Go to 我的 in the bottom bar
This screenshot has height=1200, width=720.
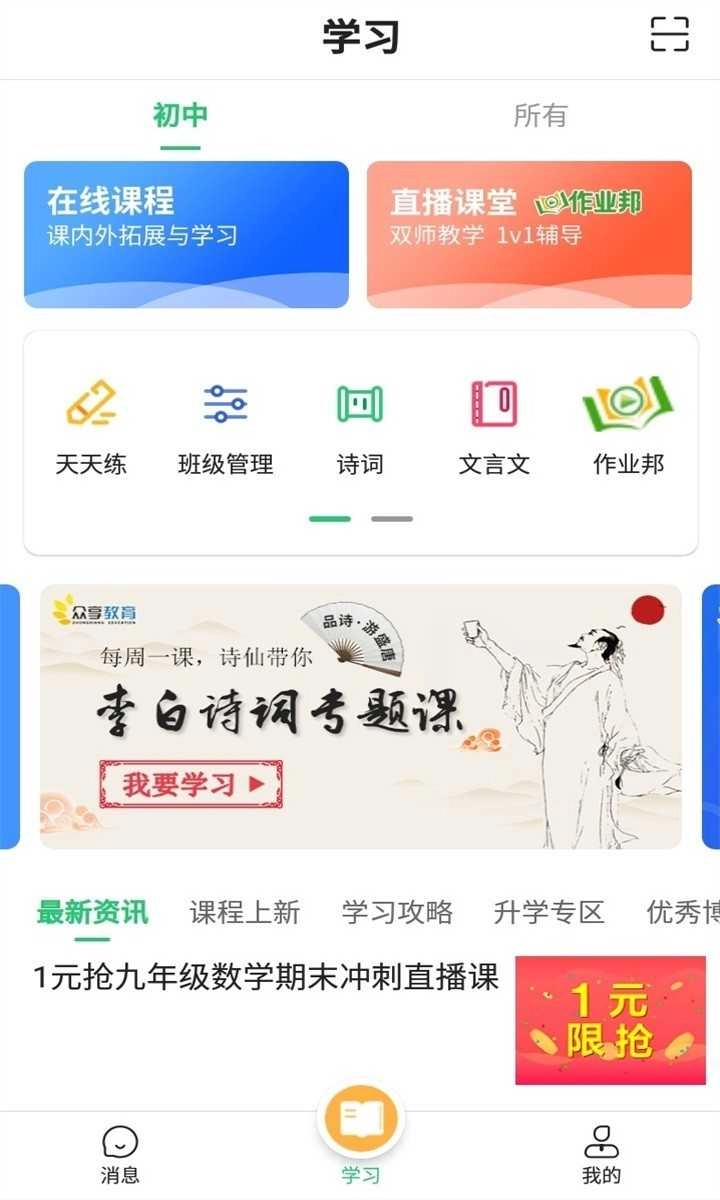(601, 1155)
